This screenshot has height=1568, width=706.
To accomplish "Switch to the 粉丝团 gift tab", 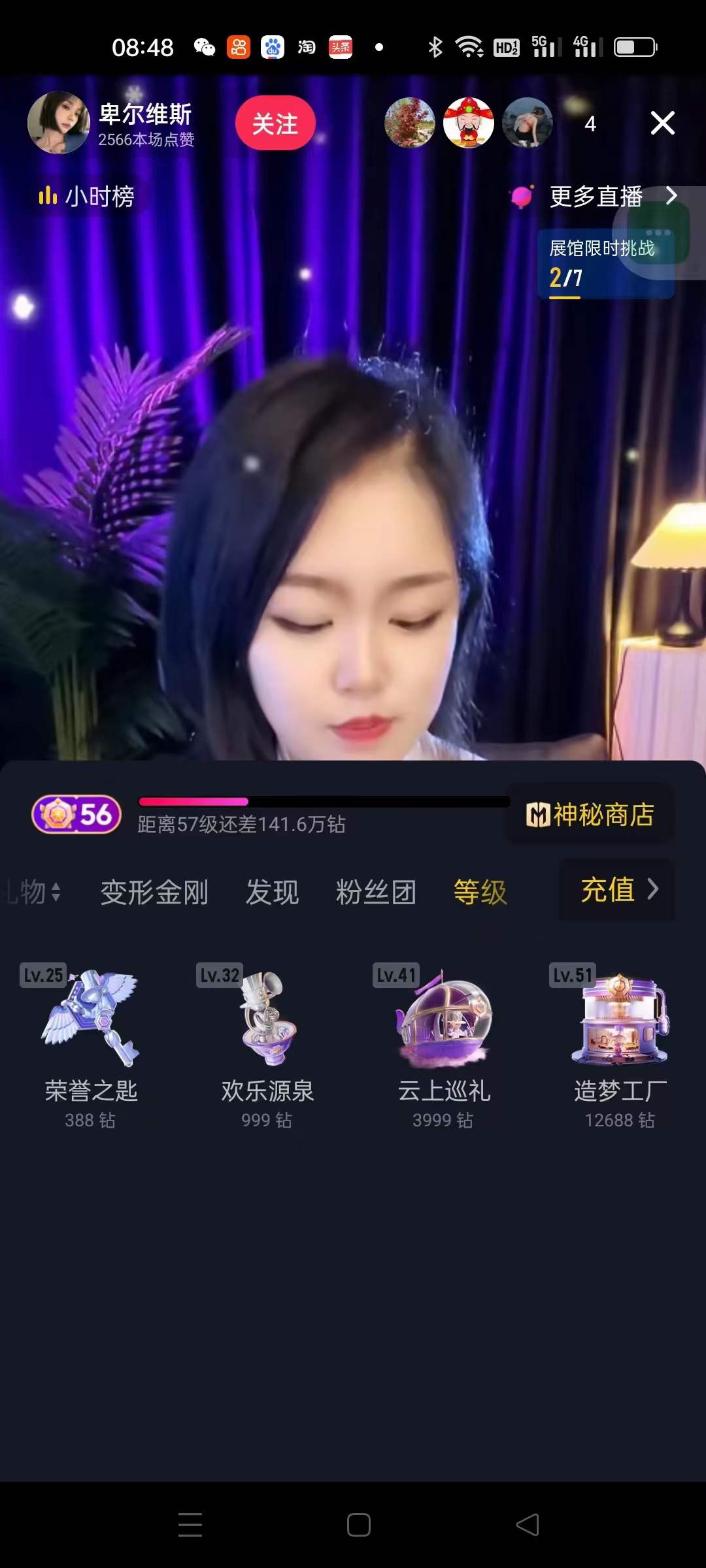I will coord(376,892).
